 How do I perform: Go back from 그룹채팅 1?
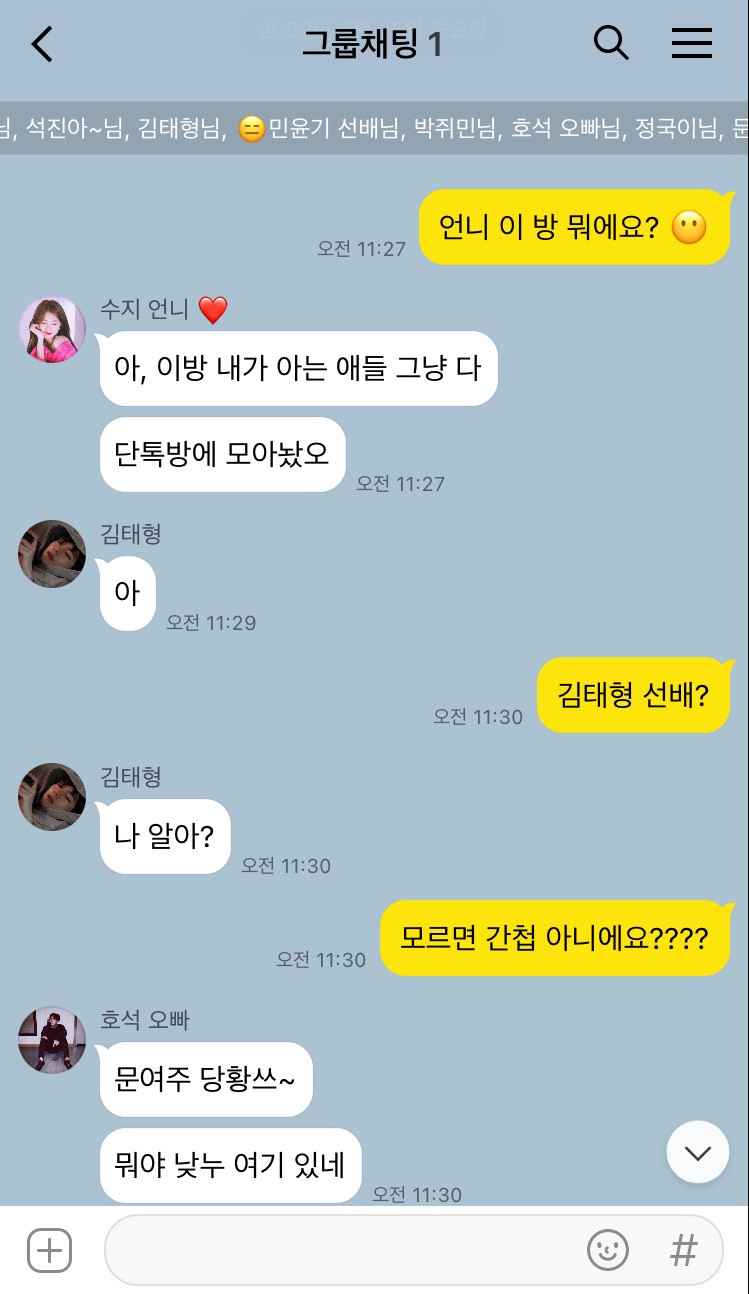click(42, 45)
